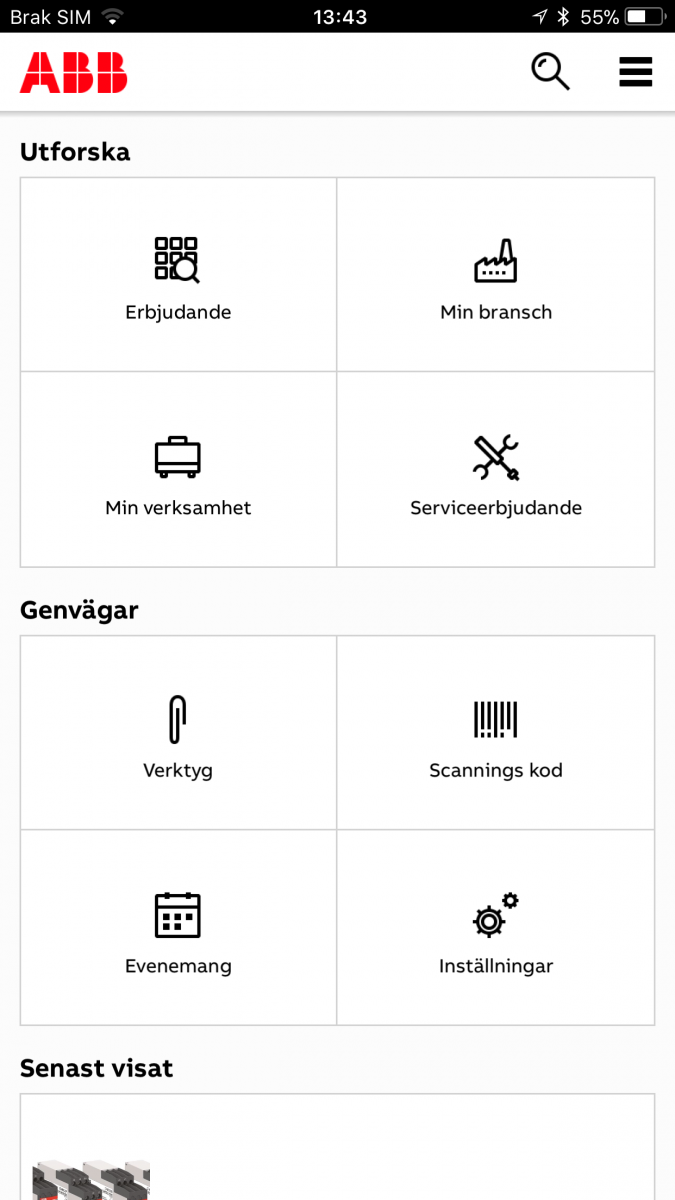Screen dimensions: 675x1200
Task: Open the hamburger menu
Action: pyautogui.click(x=636, y=72)
